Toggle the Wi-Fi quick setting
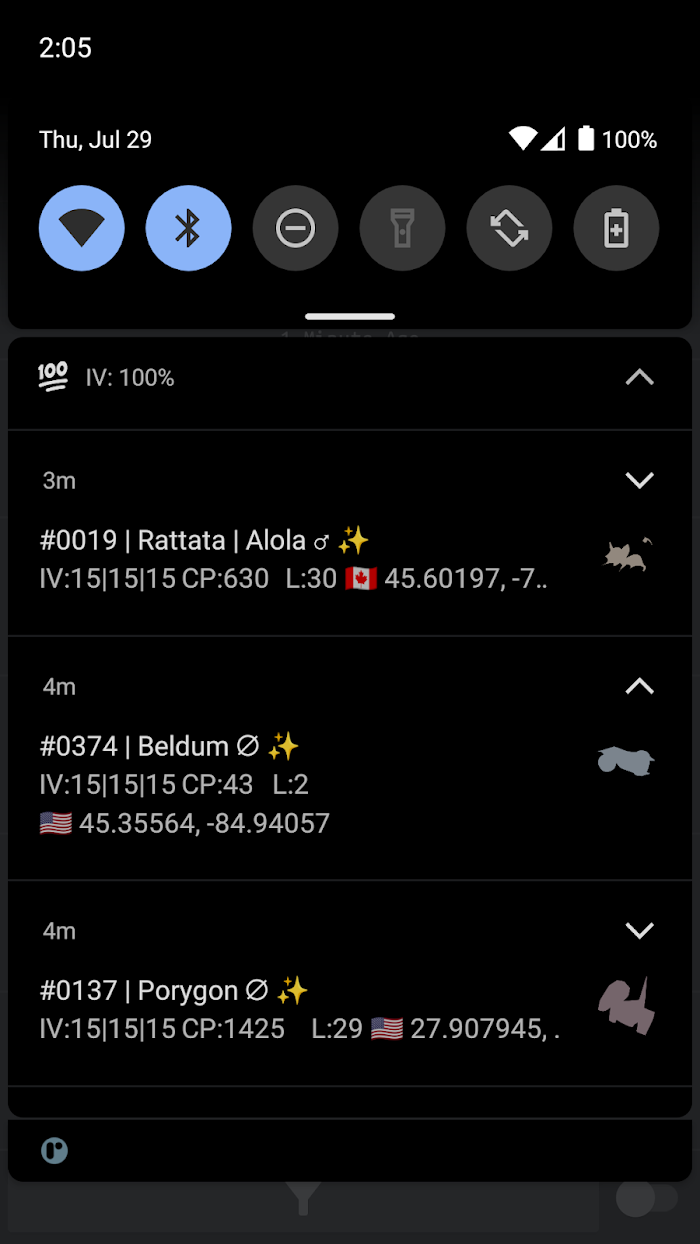Viewport: 700px width, 1244px height. click(x=82, y=228)
